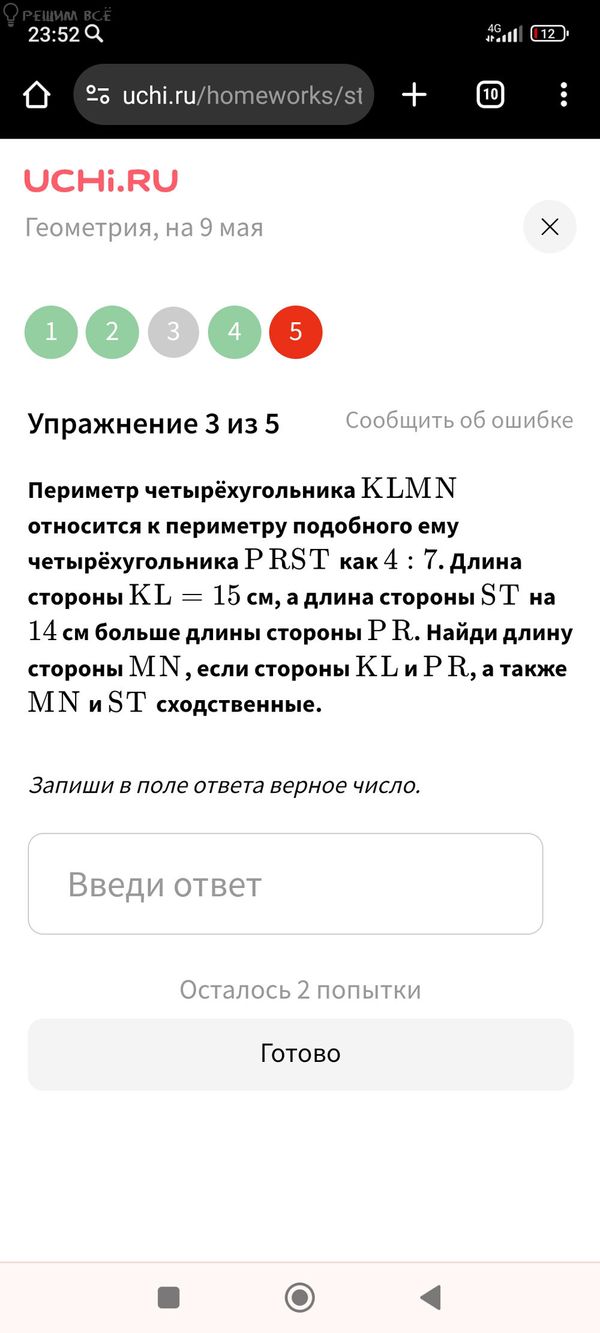The width and height of the screenshot is (600, 1333).
Task: Jump to exercise 5
Action: click(295, 332)
